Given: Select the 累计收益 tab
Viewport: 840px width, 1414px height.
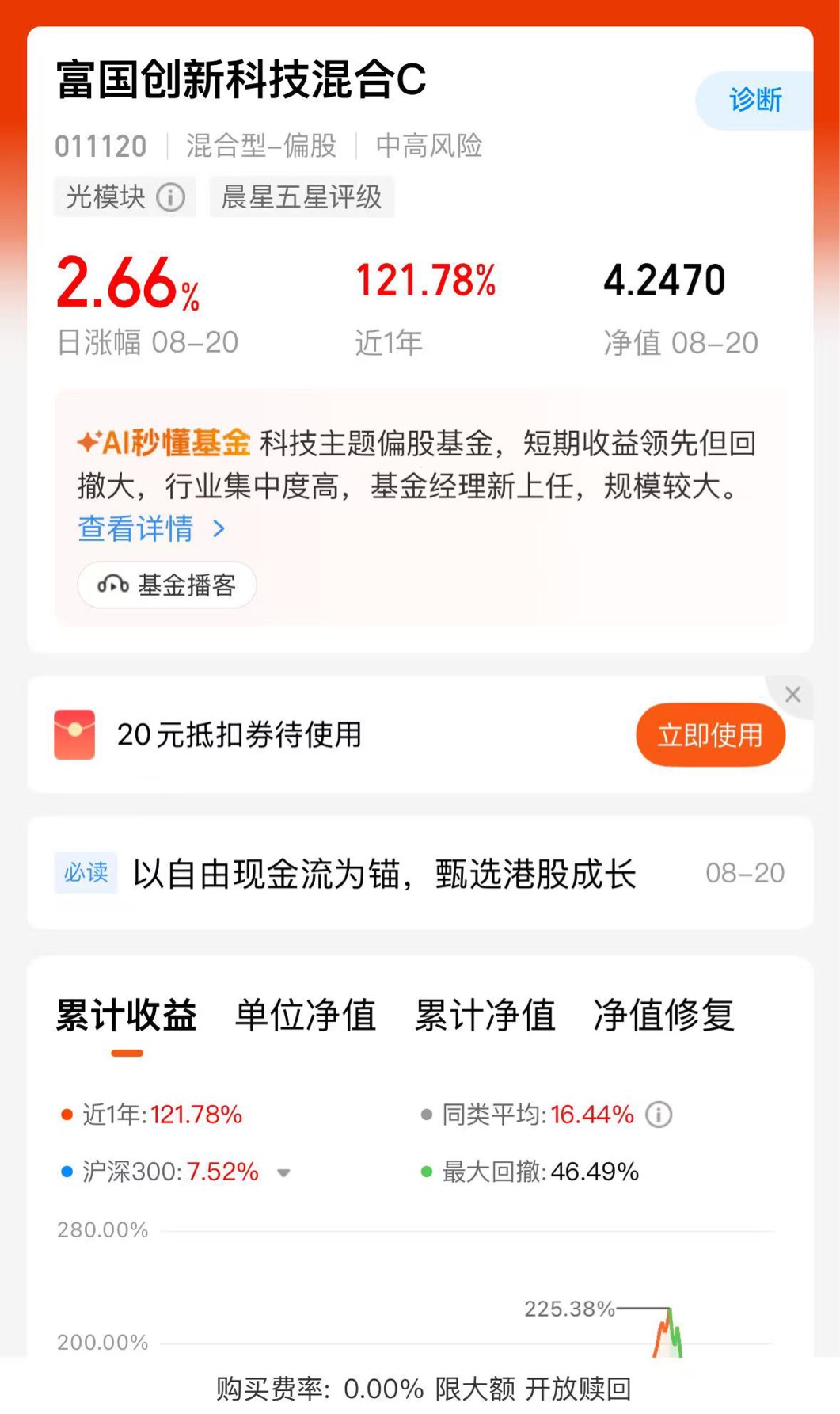Looking at the screenshot, I should click(127, 1016).
